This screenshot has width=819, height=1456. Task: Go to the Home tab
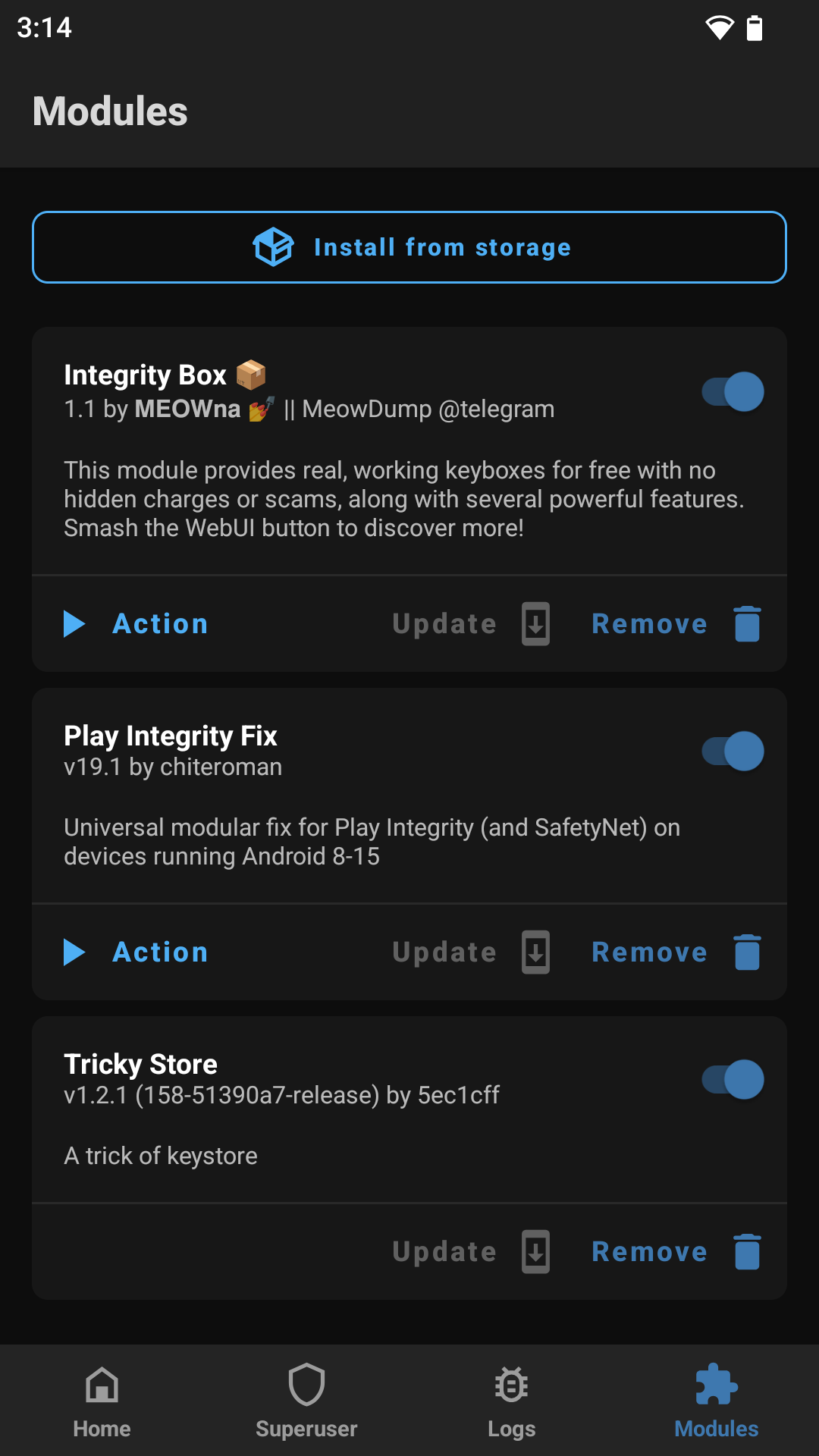[x=102, y=1401]
